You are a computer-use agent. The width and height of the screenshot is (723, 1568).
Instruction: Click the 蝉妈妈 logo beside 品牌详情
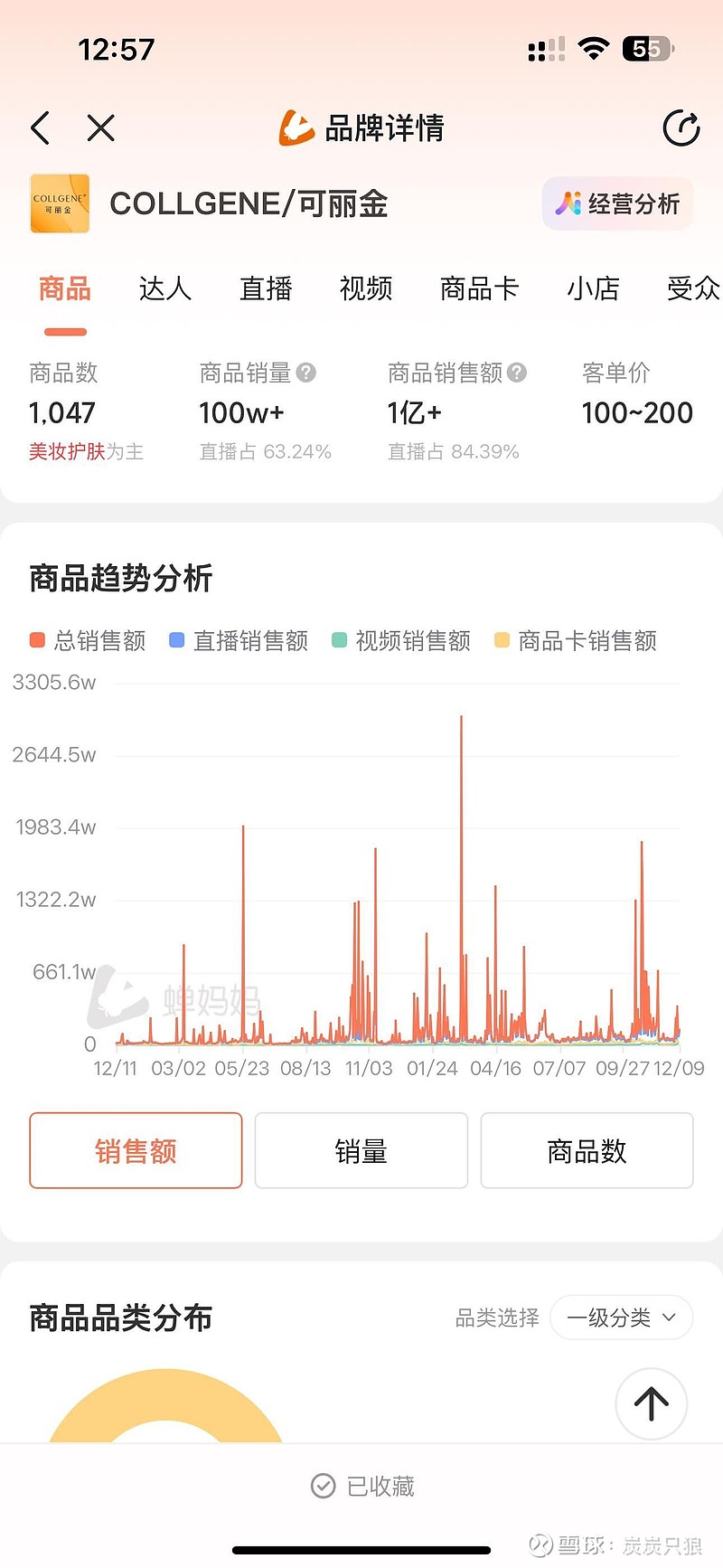tap(298, 128)
